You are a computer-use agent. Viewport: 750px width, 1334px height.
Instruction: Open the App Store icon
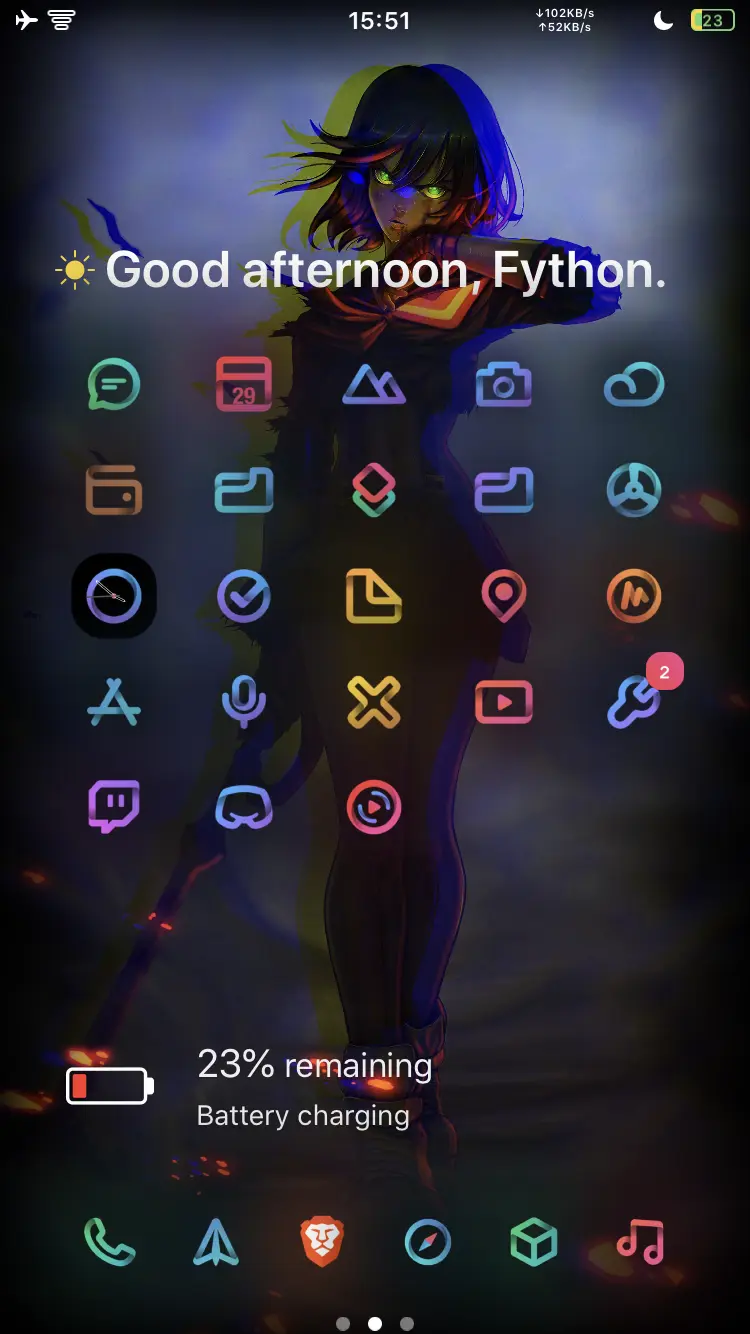tap(114, 703)
